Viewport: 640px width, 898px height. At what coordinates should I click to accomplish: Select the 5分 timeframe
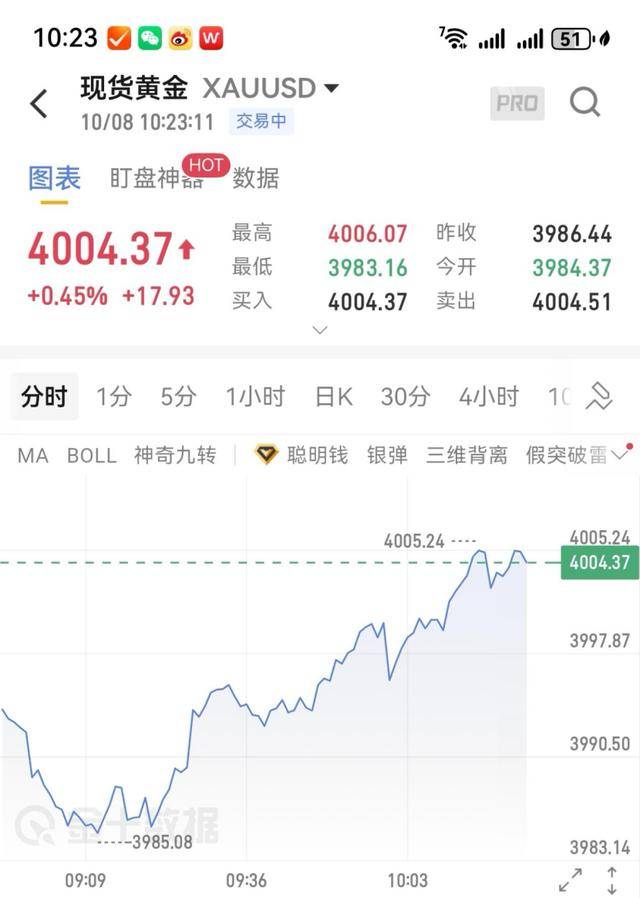(x=178, y=397)
